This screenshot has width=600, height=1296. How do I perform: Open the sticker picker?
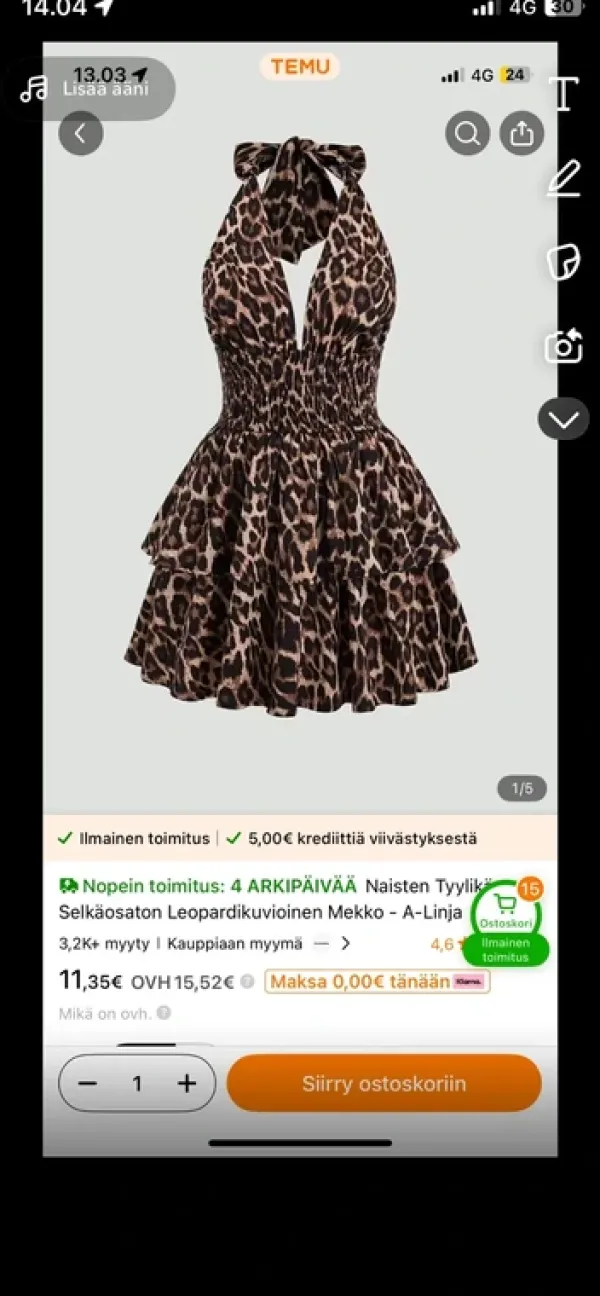(x=564, y=262)
